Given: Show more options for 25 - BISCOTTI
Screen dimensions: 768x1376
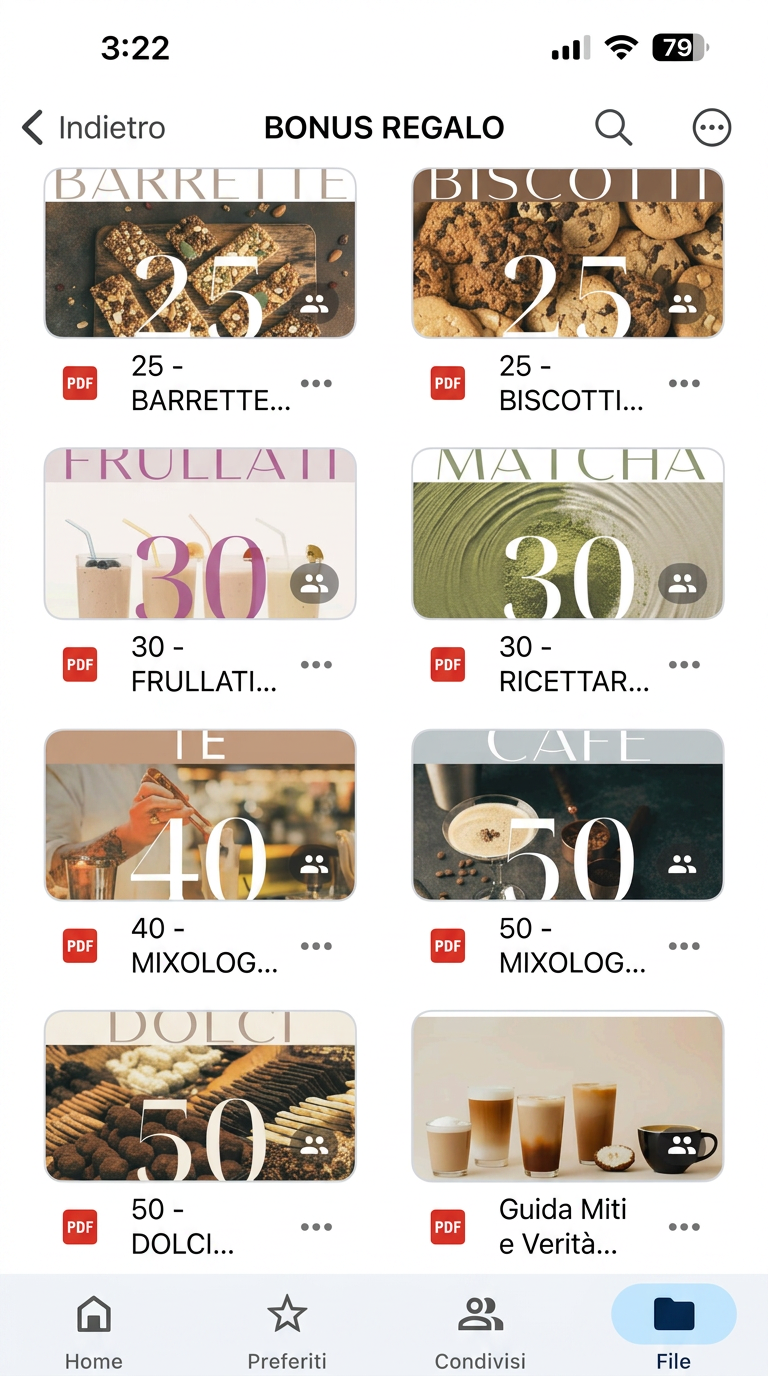Looking at the screenshot, I should pos(684,384).
